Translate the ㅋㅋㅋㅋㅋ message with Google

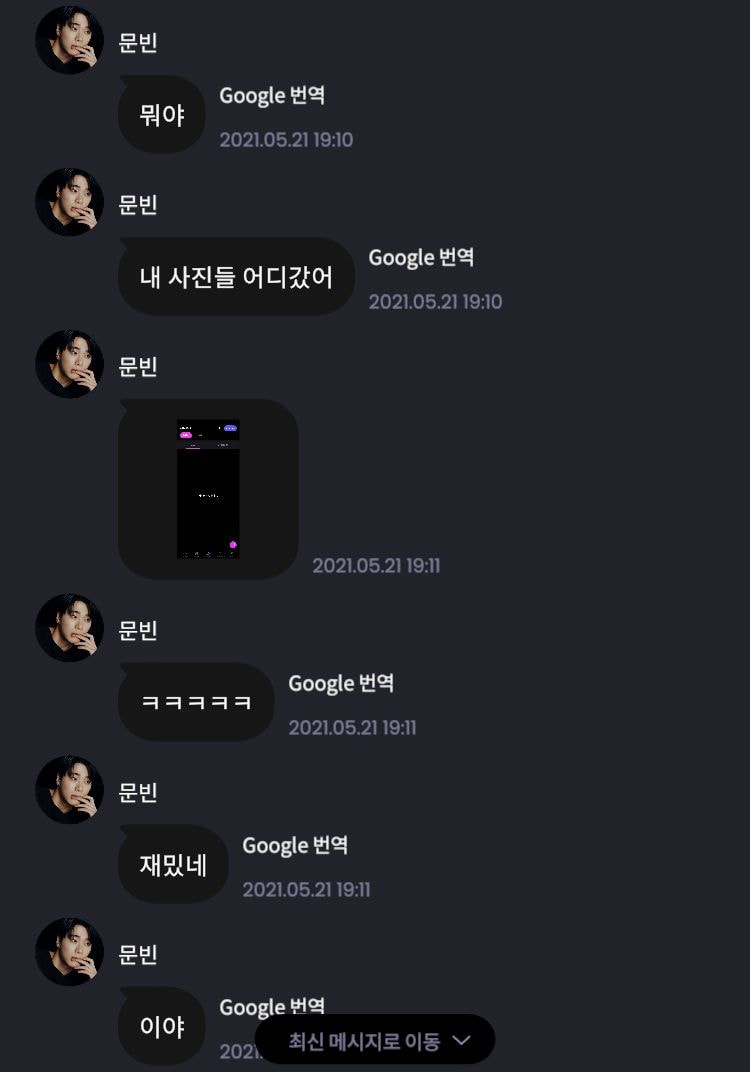341,684
